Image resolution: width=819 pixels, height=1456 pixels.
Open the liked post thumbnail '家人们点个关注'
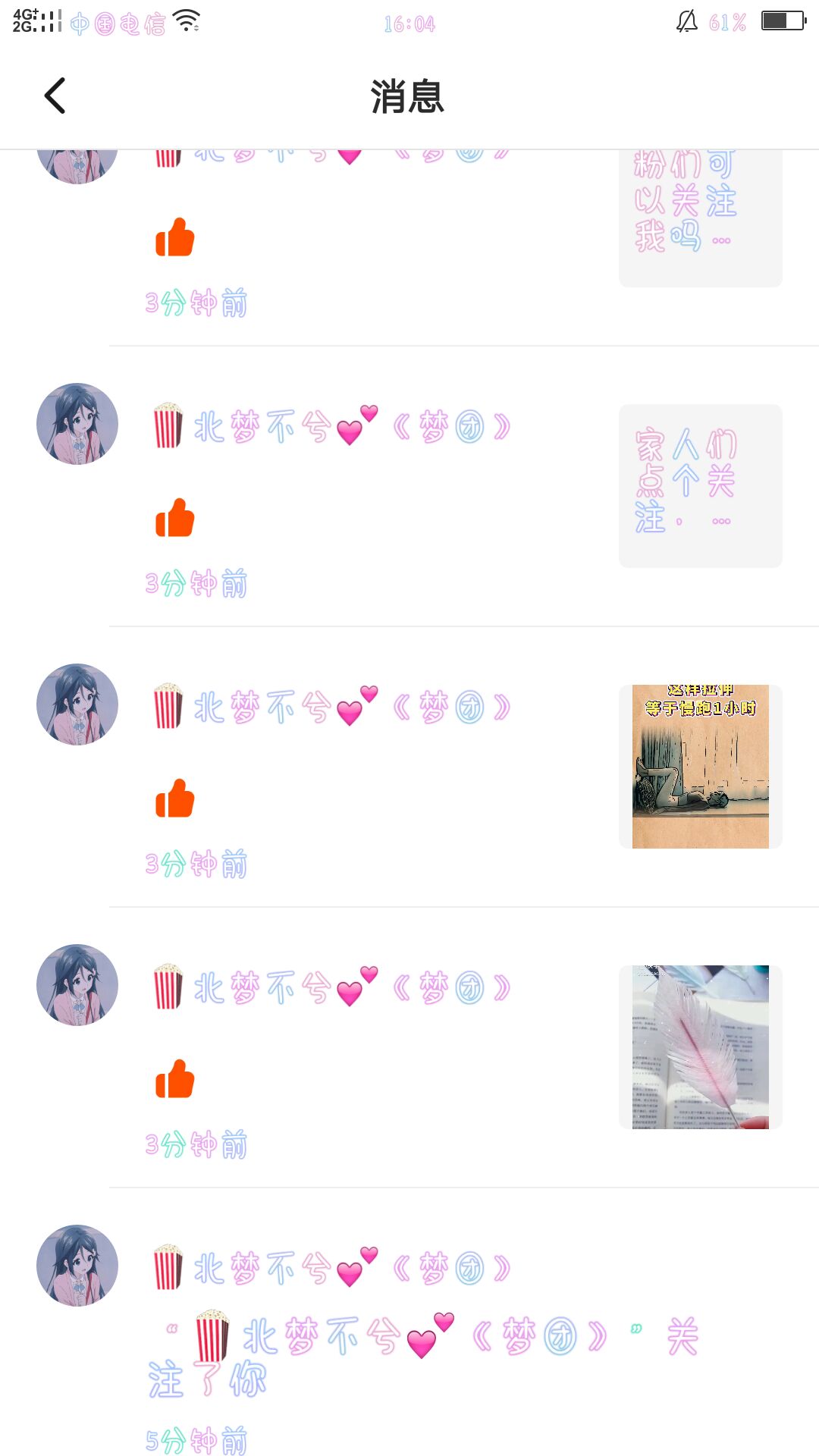pyautogui.click(x=700, y=486)
